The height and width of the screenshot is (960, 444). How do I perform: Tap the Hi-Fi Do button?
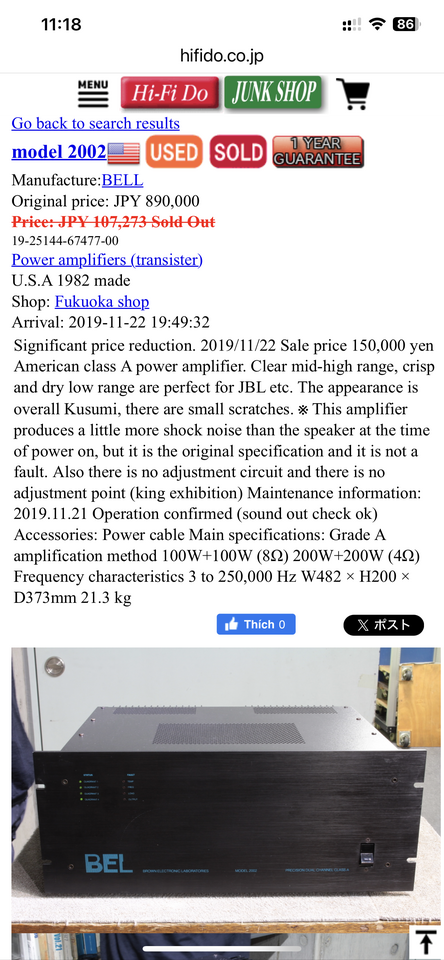(x=170, y=93)
